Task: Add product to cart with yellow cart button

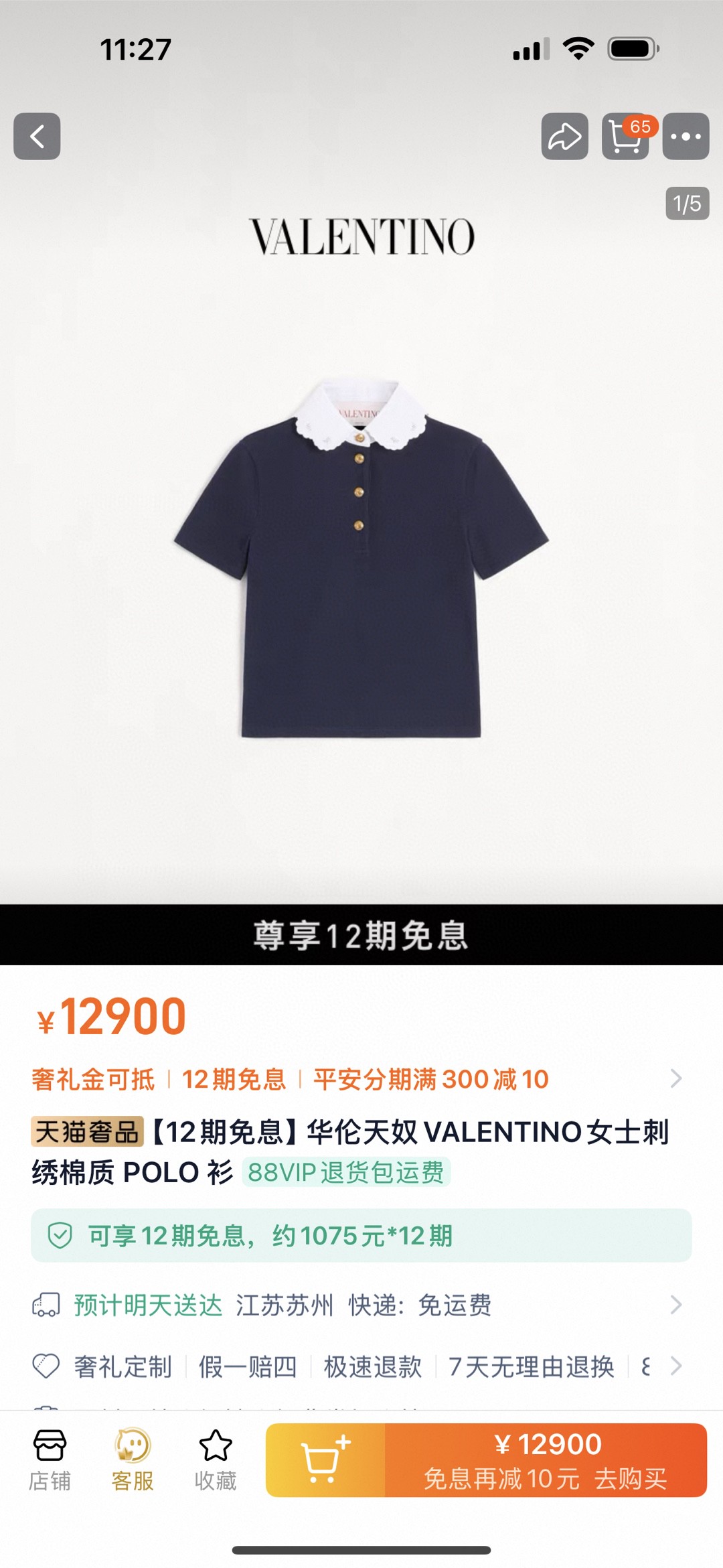Action: coord(325,1460)
